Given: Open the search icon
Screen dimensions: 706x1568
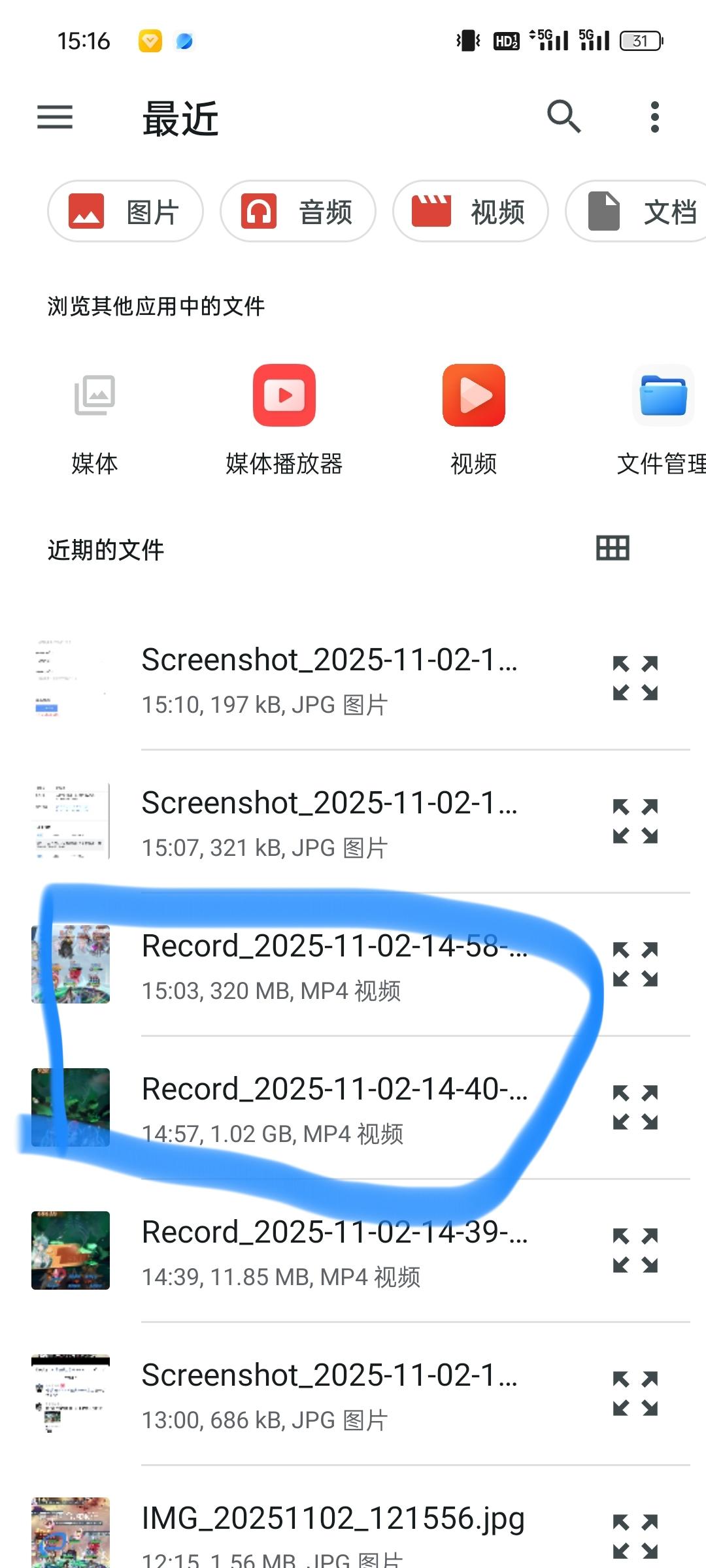Looking at the screenshot, I should click(x=563, y=118).
